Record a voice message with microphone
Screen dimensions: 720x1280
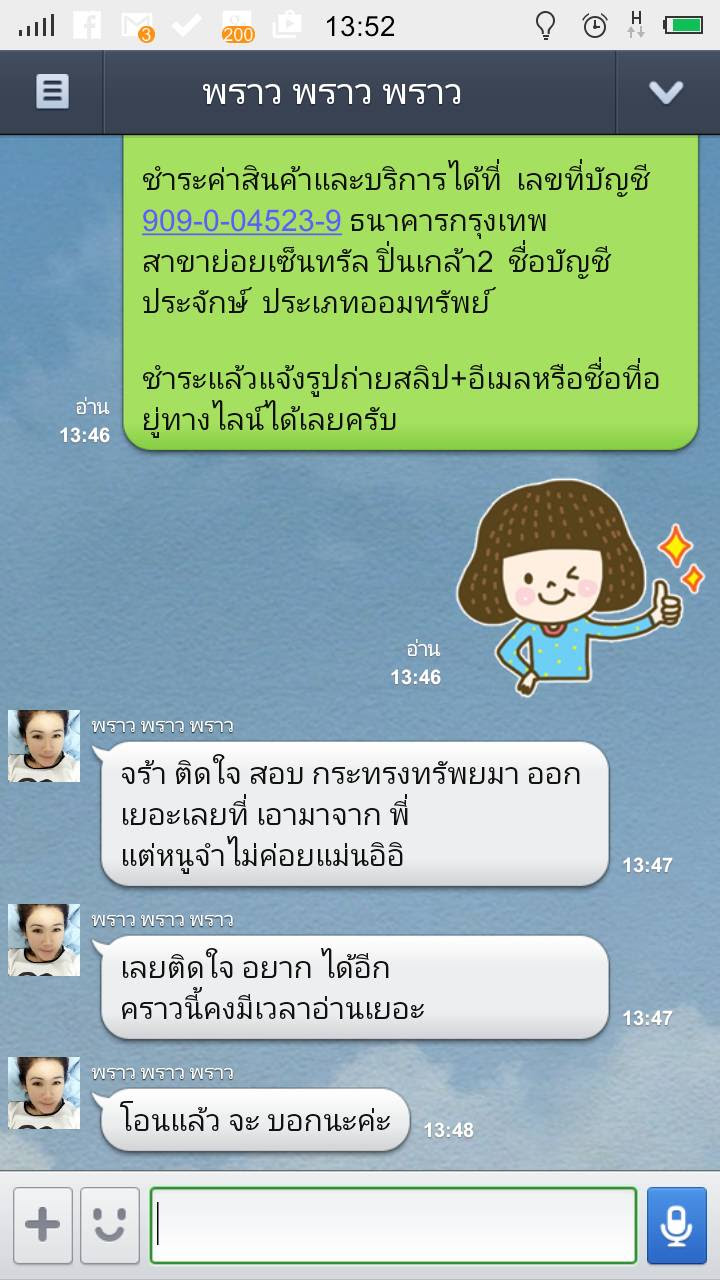pyautogui.click(x=677, y=1225)
